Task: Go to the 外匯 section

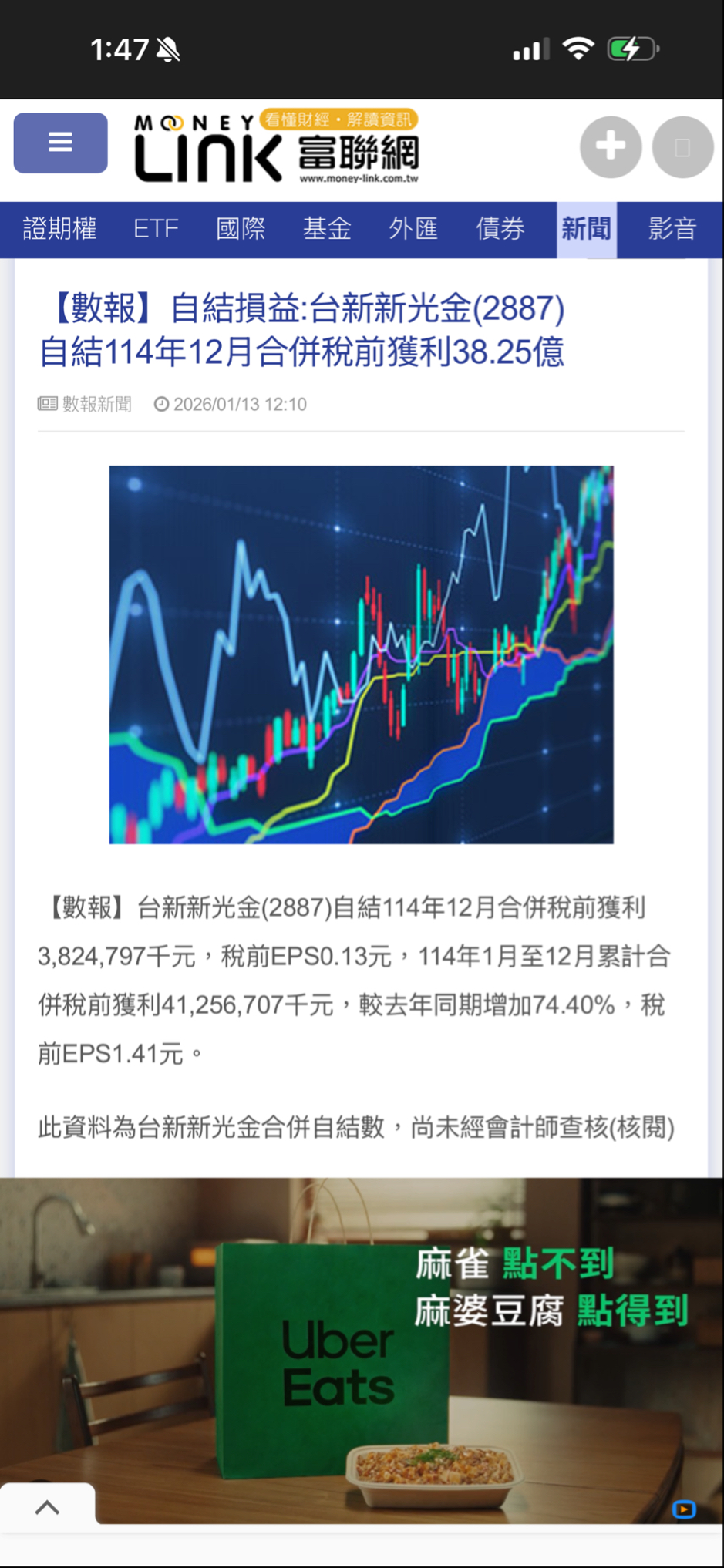Action: (x=413, y=228)
